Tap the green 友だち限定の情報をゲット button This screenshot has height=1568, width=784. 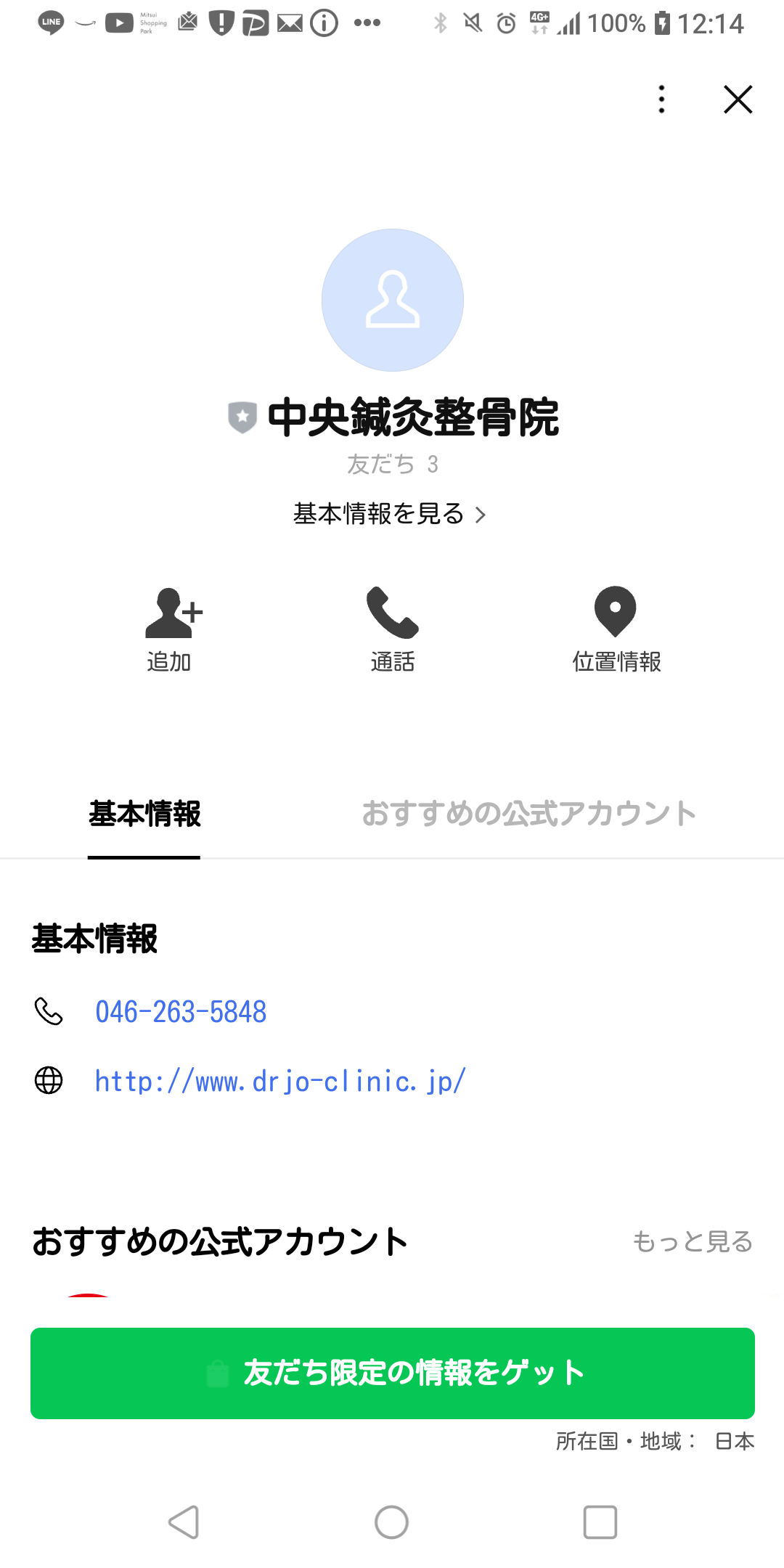tap(393, 1373)
